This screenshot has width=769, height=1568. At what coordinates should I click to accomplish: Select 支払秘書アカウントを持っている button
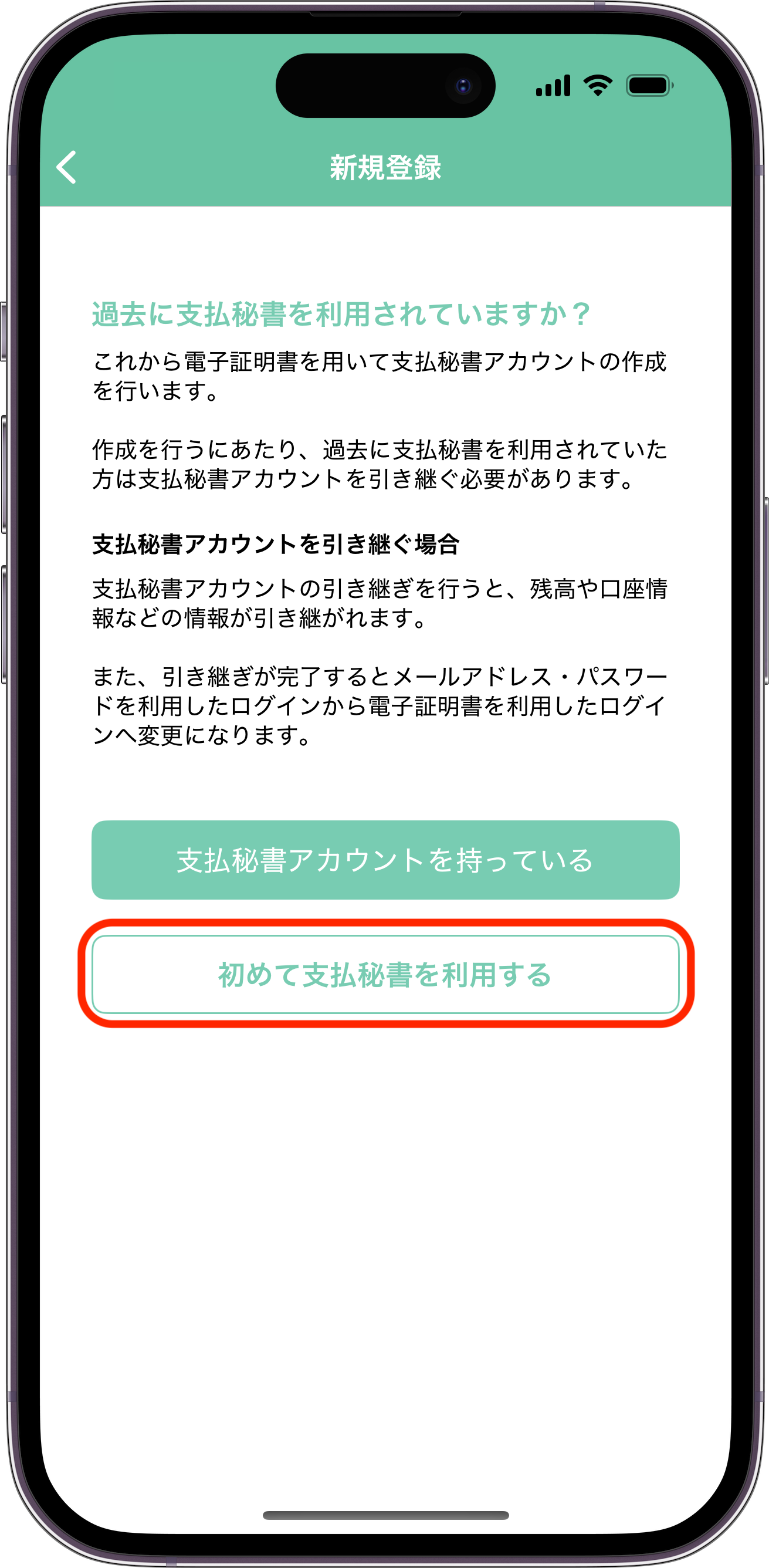point(385,860)
